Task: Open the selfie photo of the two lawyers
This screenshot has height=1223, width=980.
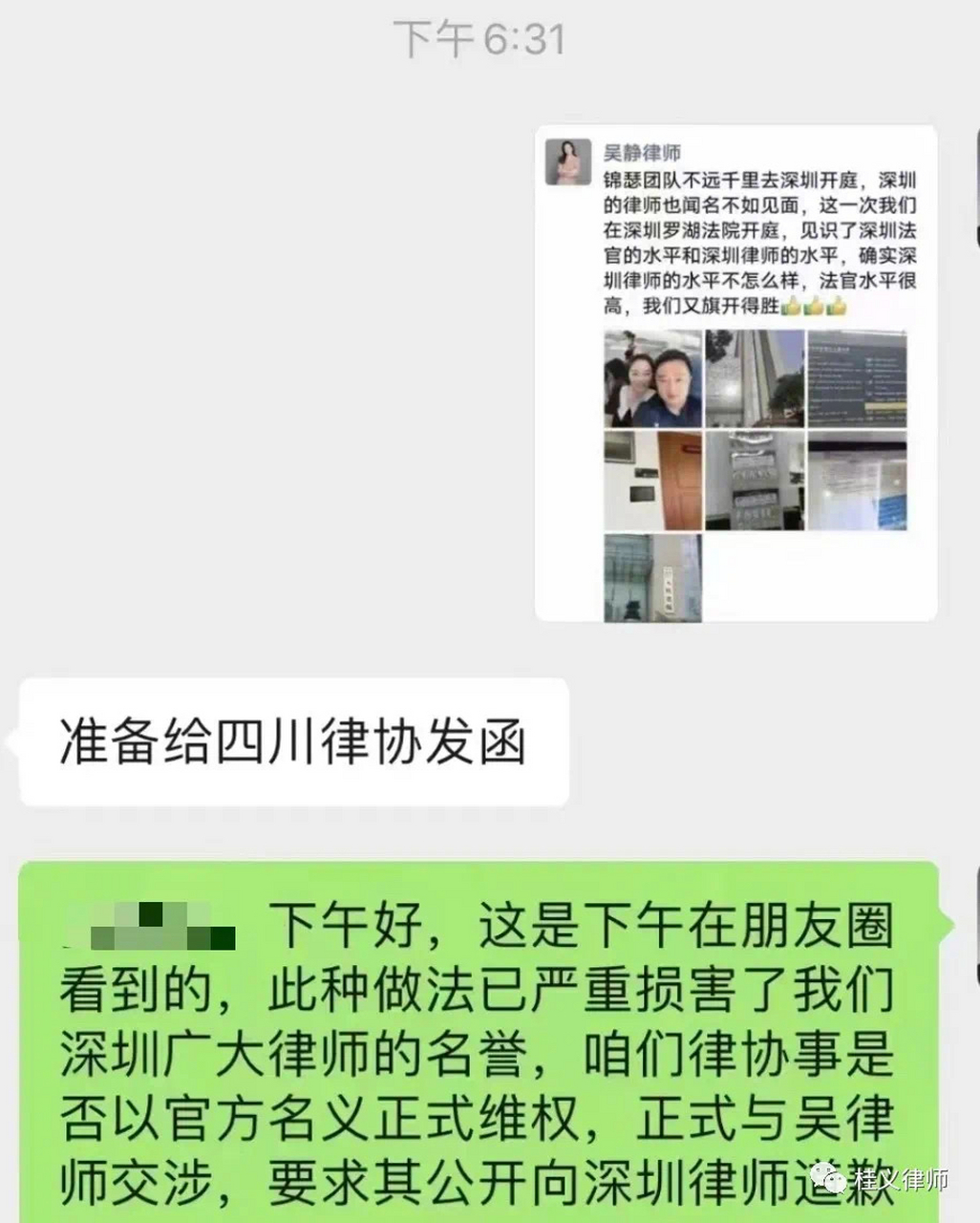Action: [654, 377]
